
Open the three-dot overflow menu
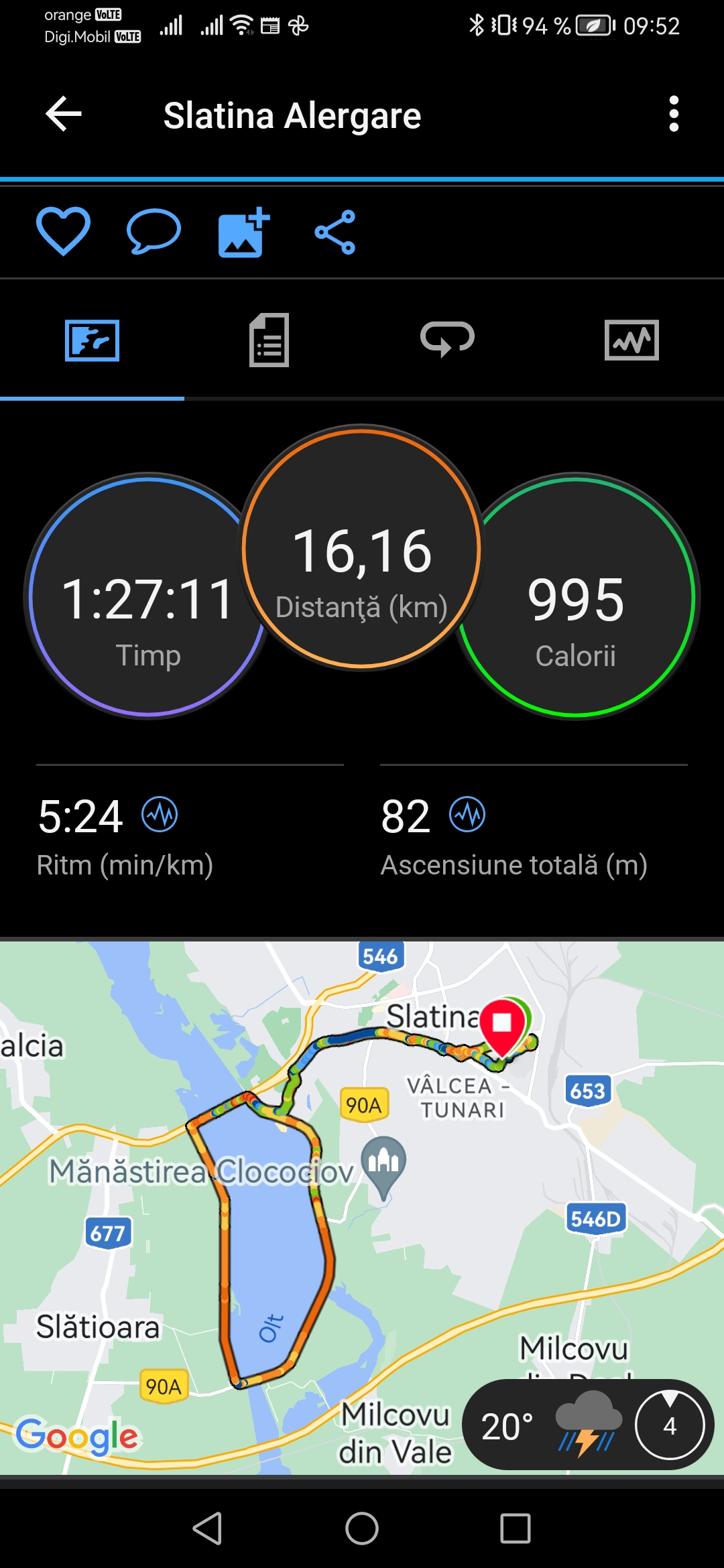click(x=674, y=114)
